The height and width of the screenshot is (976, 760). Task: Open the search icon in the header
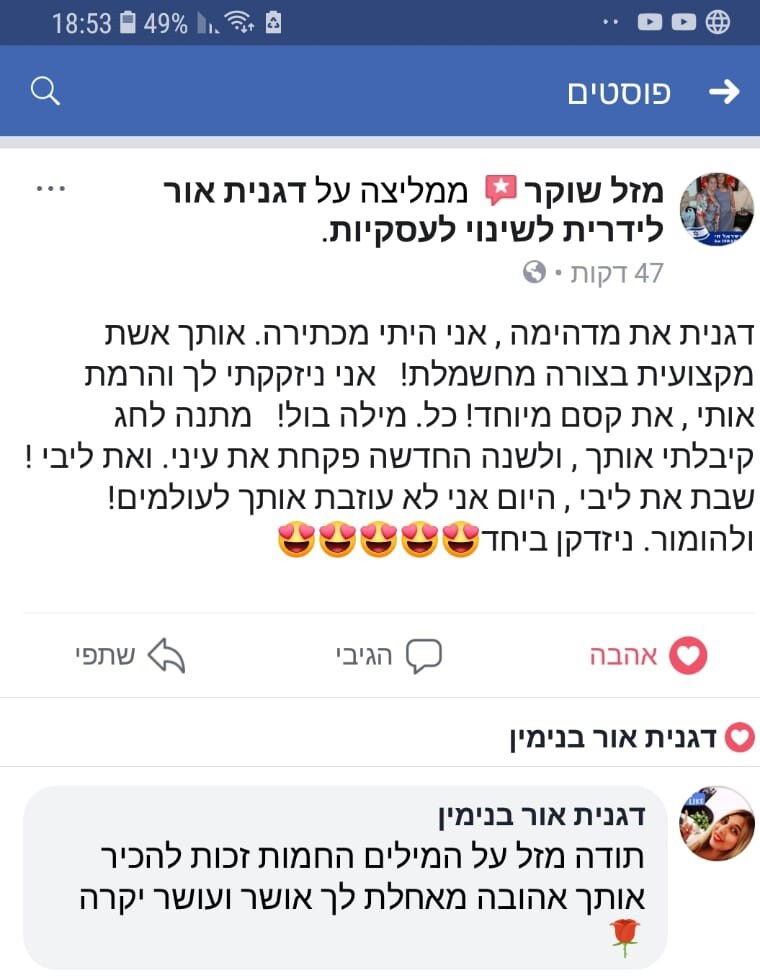(46, 91)
